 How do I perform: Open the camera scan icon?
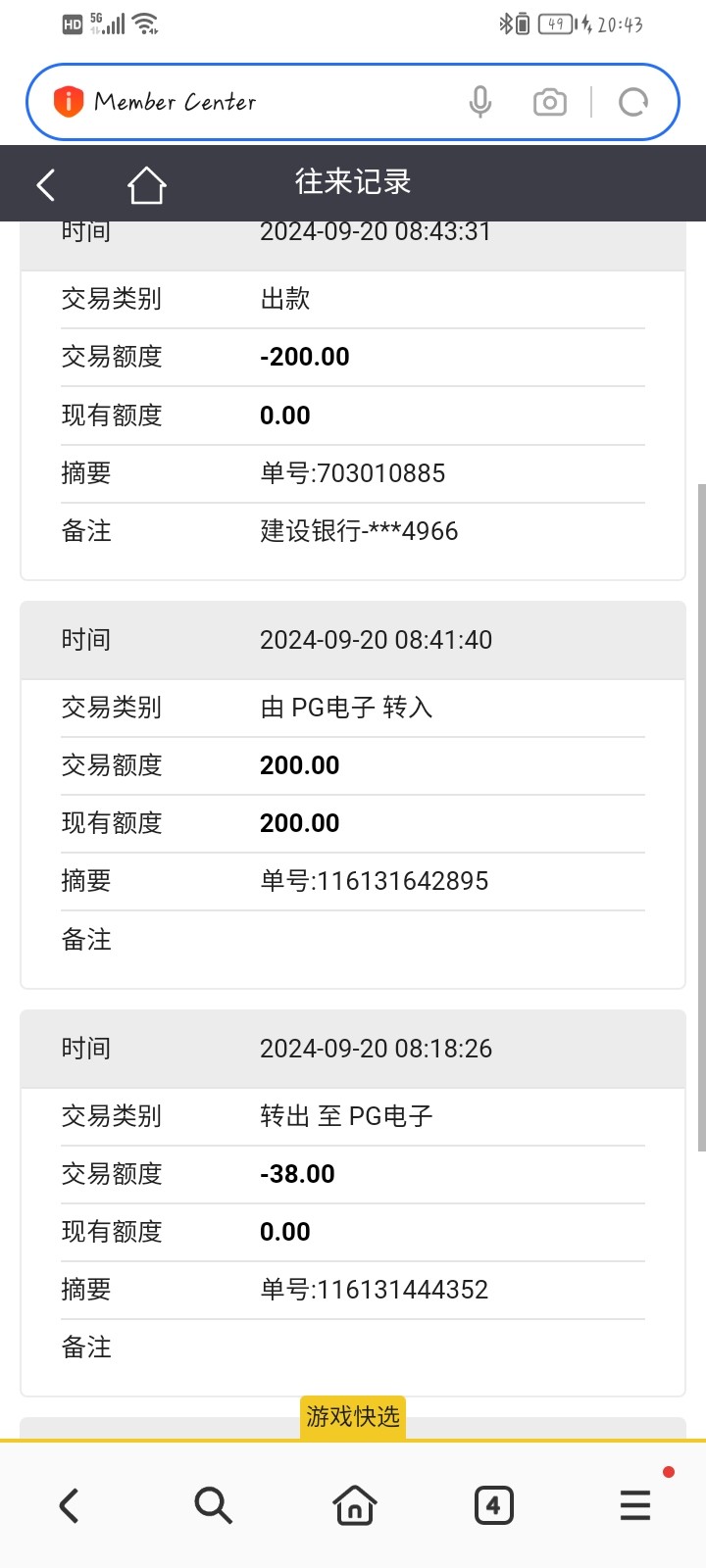coord(549,102)
